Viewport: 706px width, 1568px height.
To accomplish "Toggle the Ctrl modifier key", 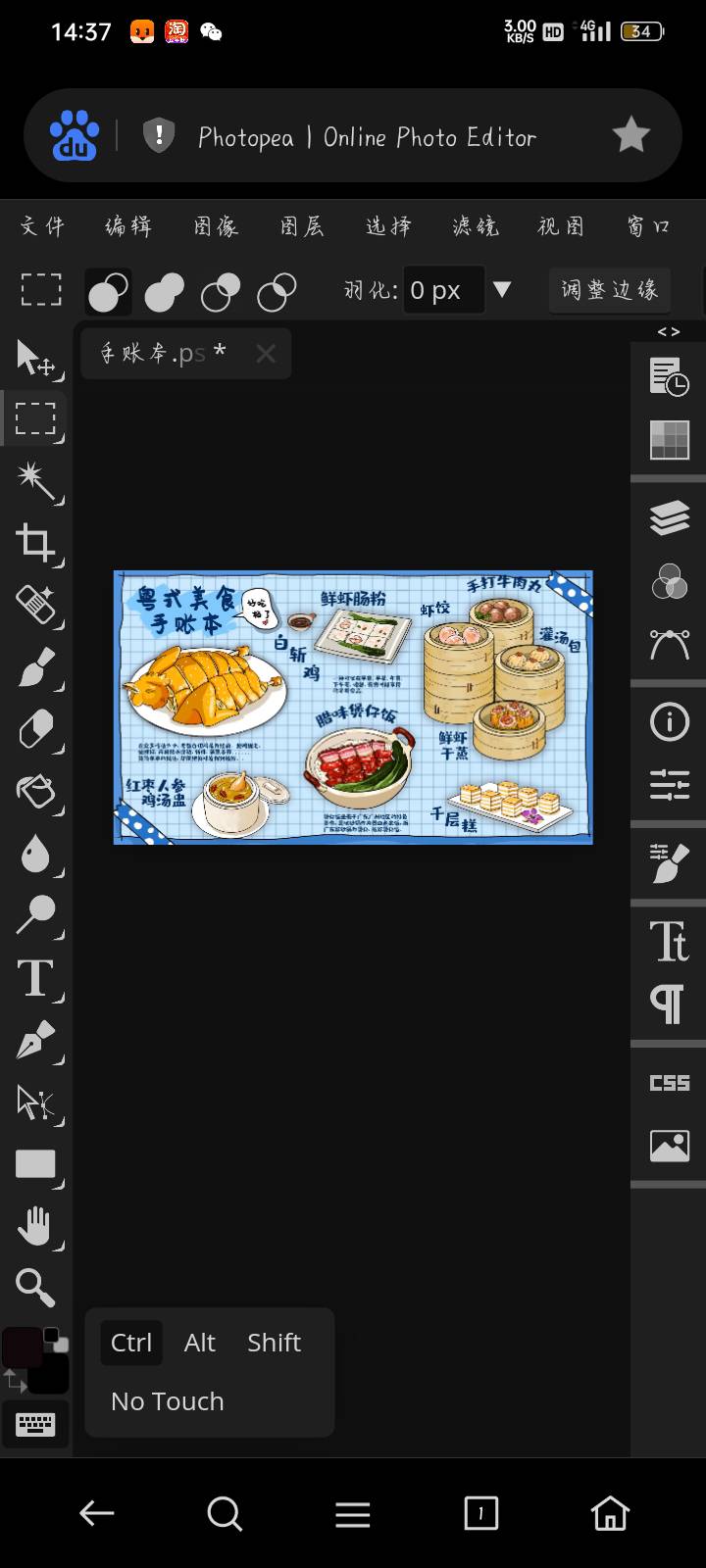I will click(x=131, y=1343).
